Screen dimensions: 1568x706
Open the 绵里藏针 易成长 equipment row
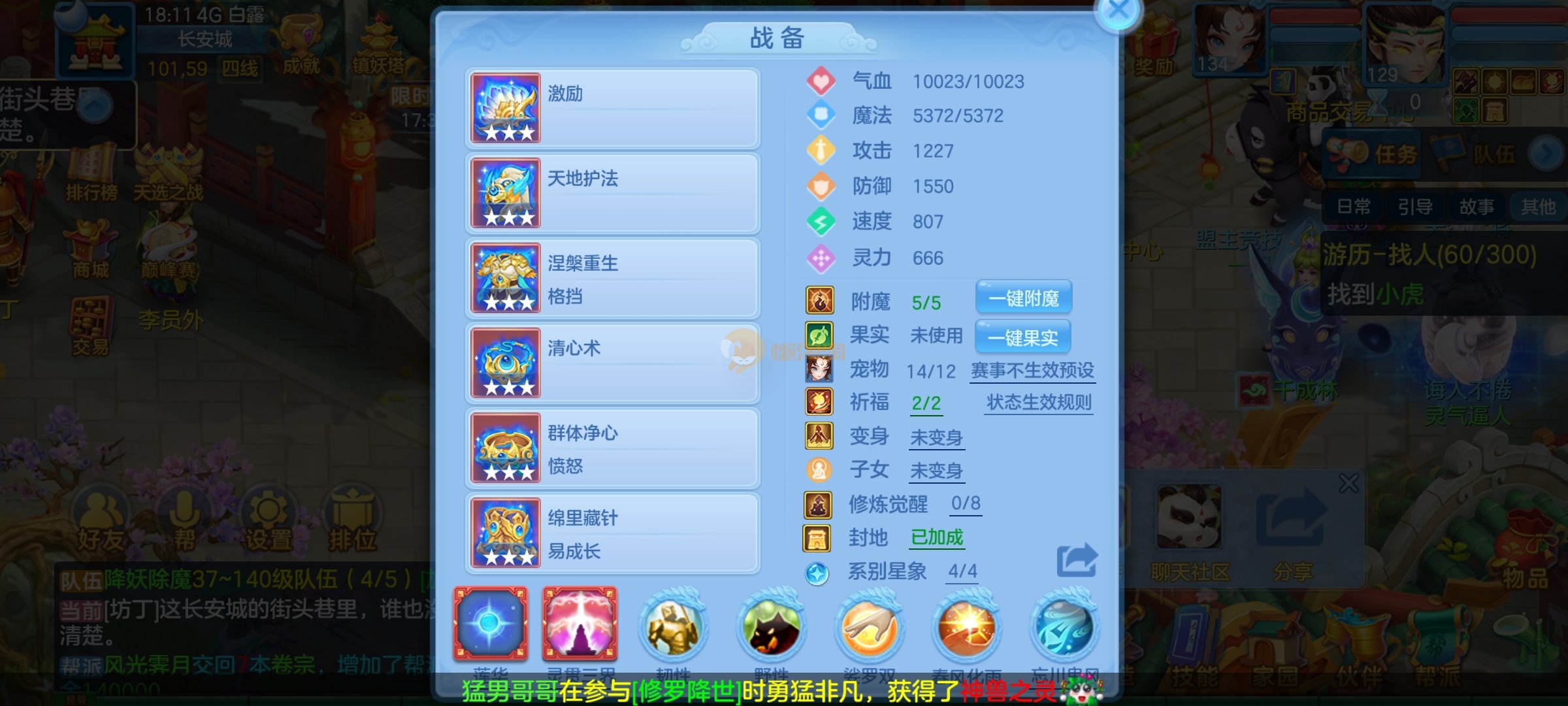[x=612, y=533]
